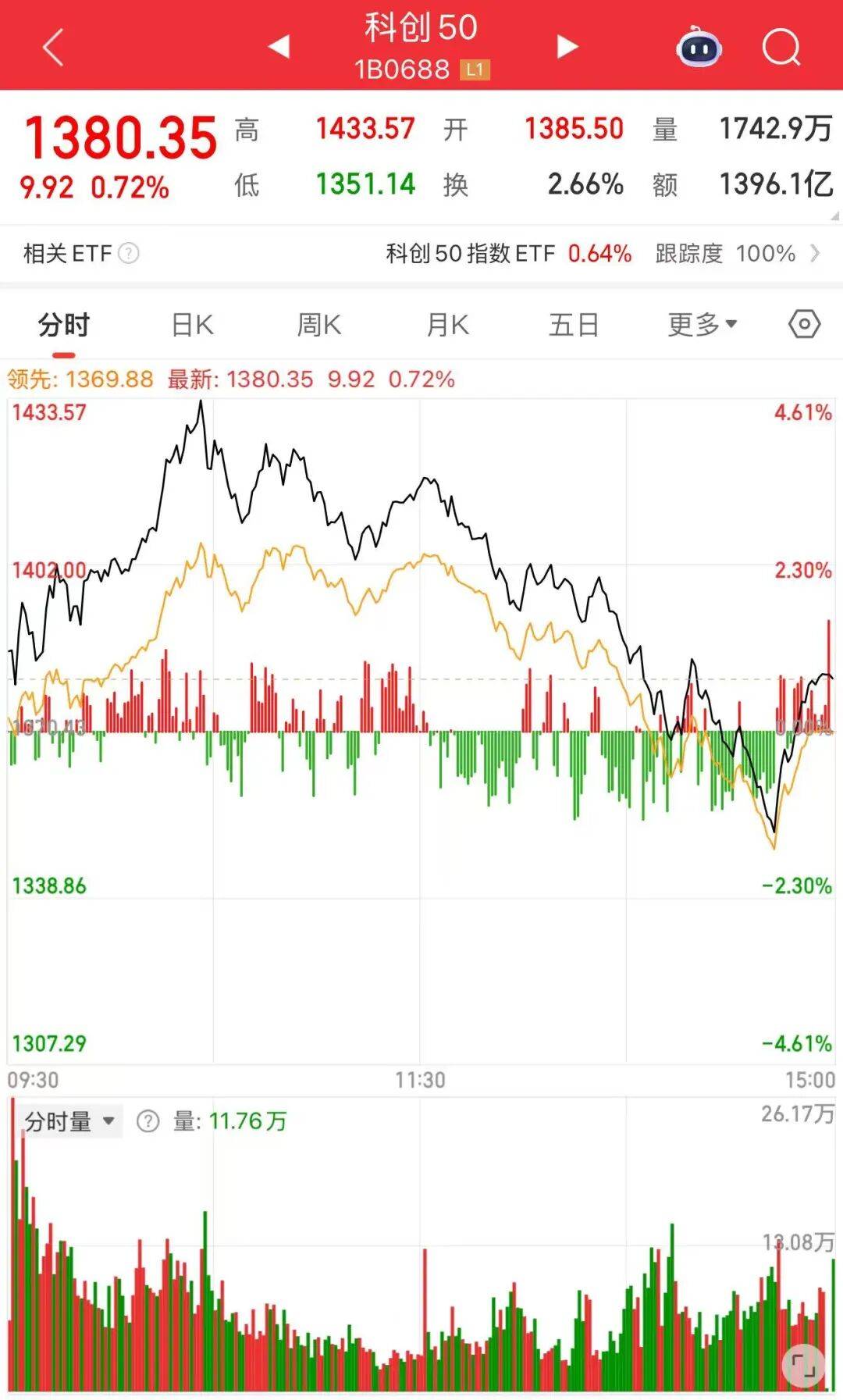Open the AI robot assistant

coord(698,48)
